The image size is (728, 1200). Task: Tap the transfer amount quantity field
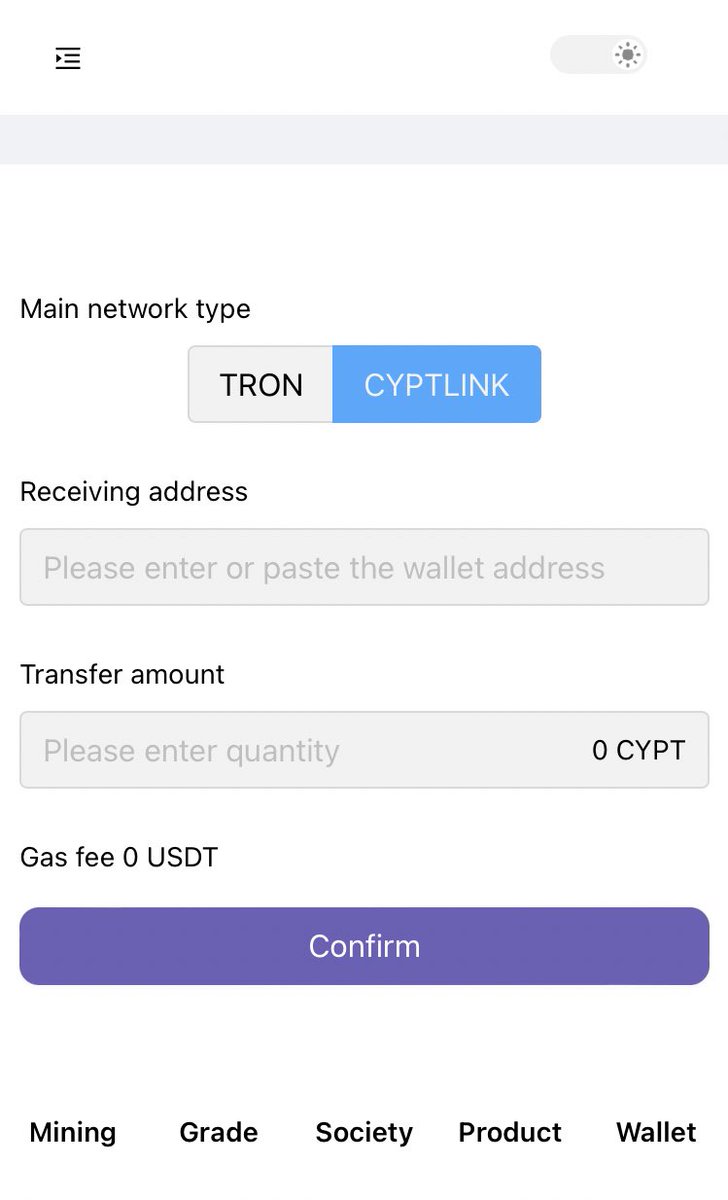[x=364, y=750]
